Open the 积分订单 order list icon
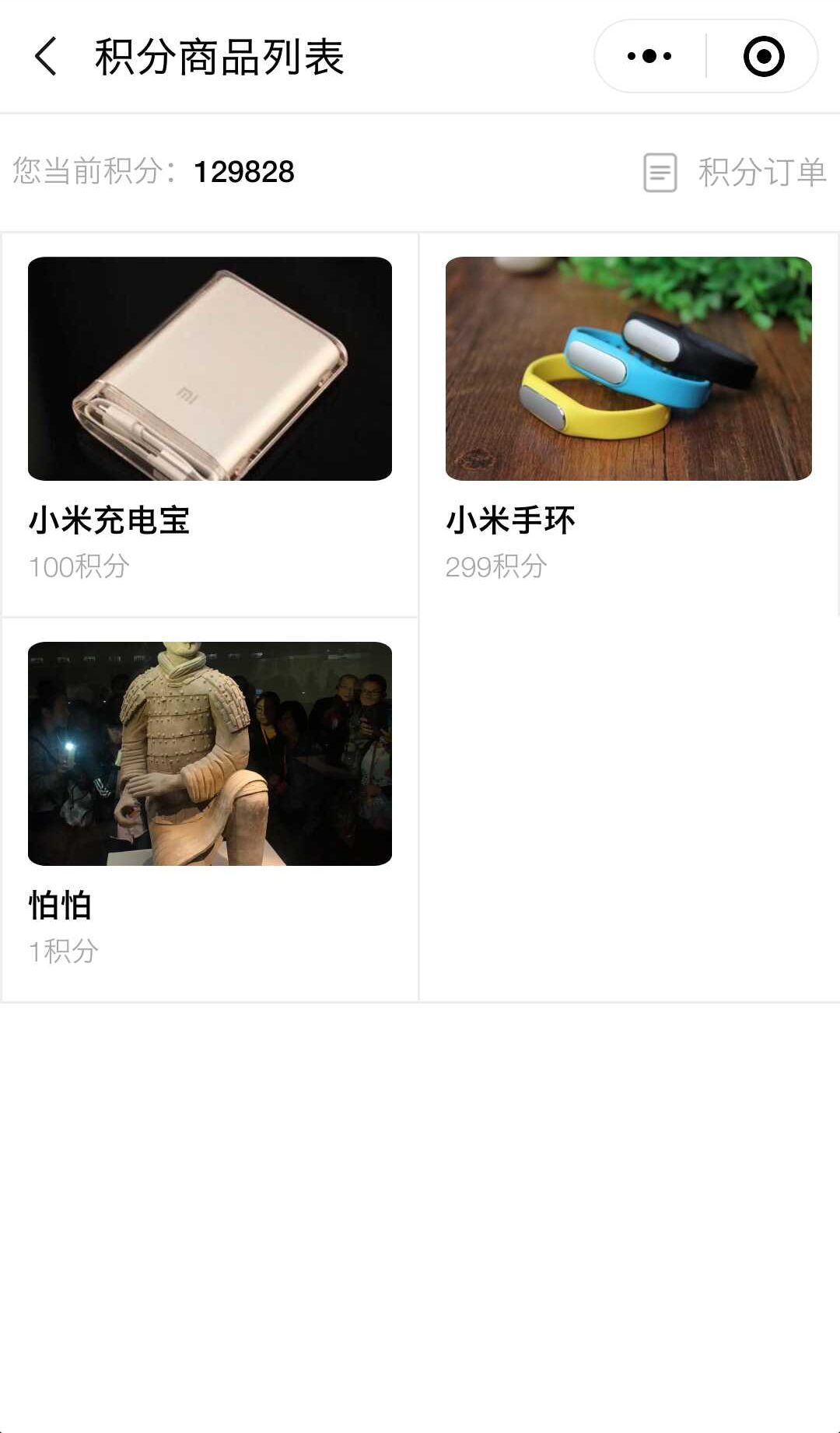The height and width of the screenshot is (1433, 840). coord(760,172)
